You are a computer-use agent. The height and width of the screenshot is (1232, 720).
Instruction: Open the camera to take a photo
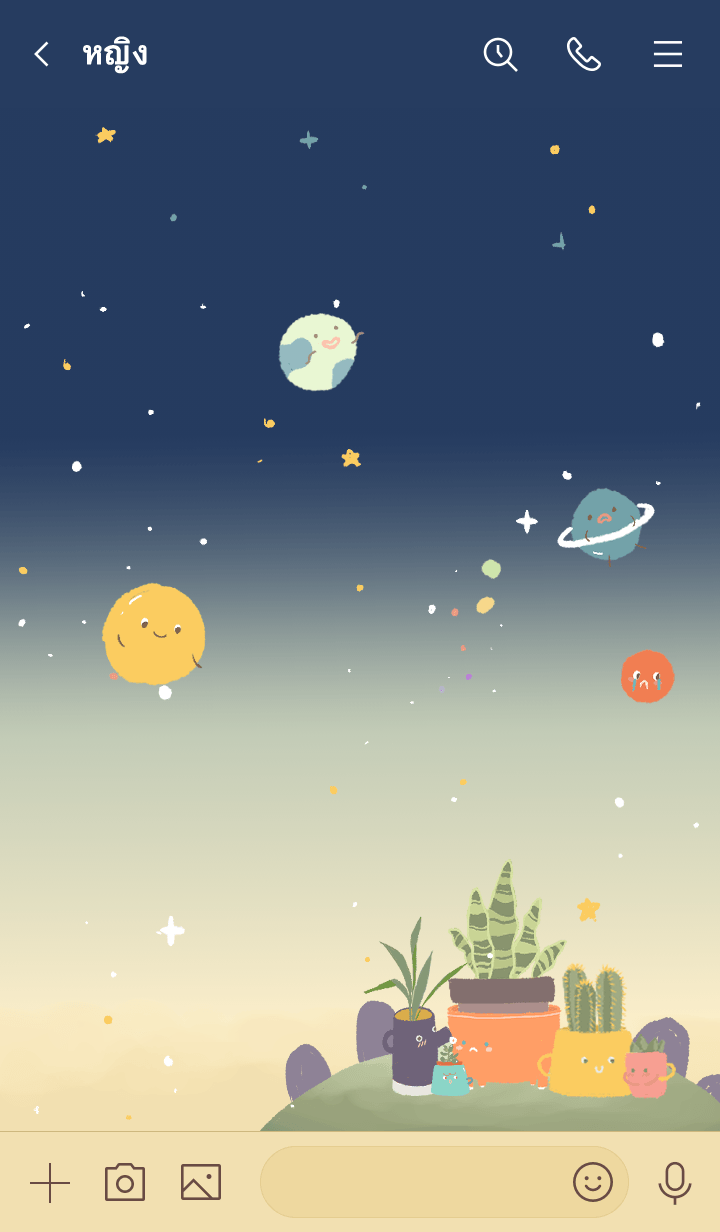click(125, 1182)
